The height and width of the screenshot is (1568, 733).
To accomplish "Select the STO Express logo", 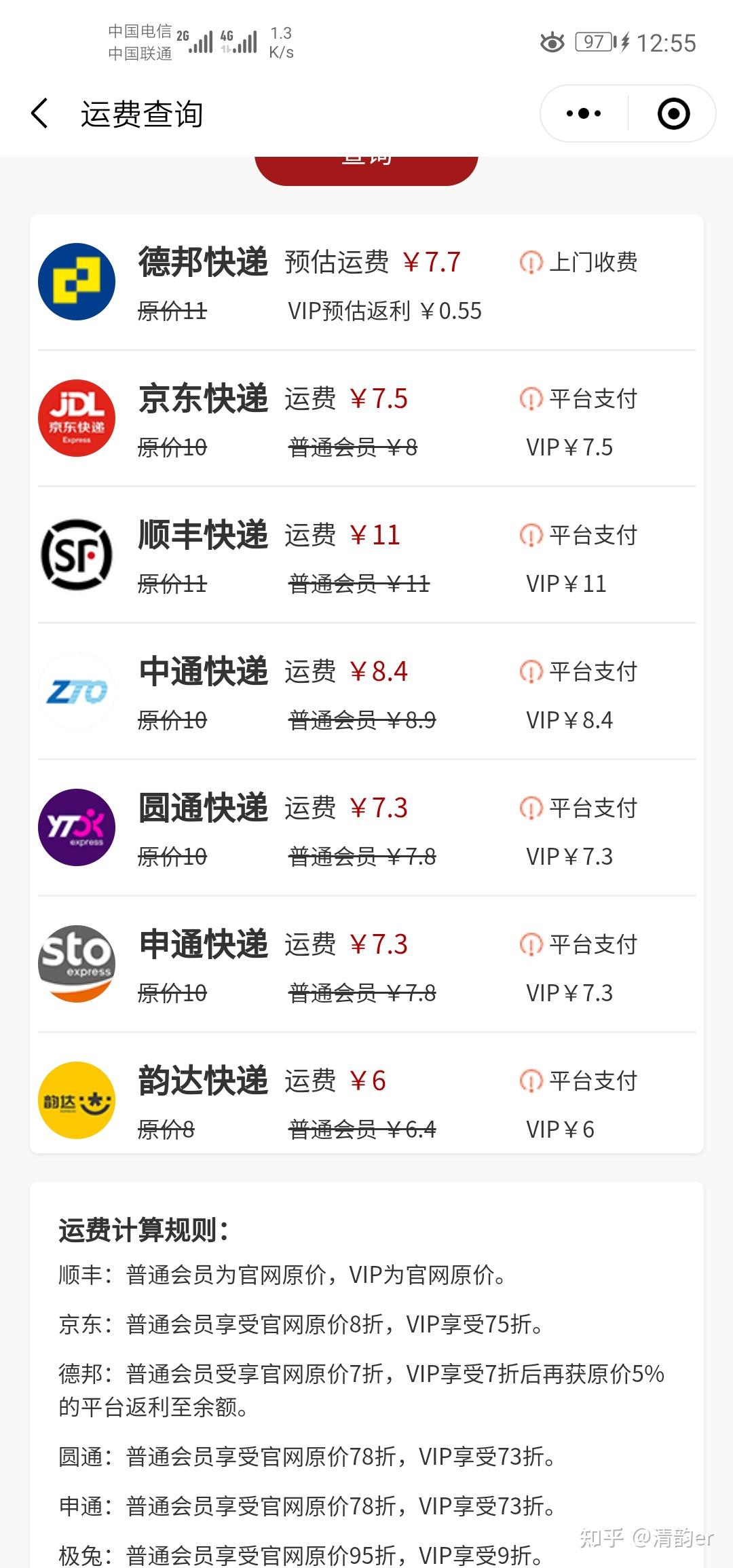I will (x=76, y=962).
